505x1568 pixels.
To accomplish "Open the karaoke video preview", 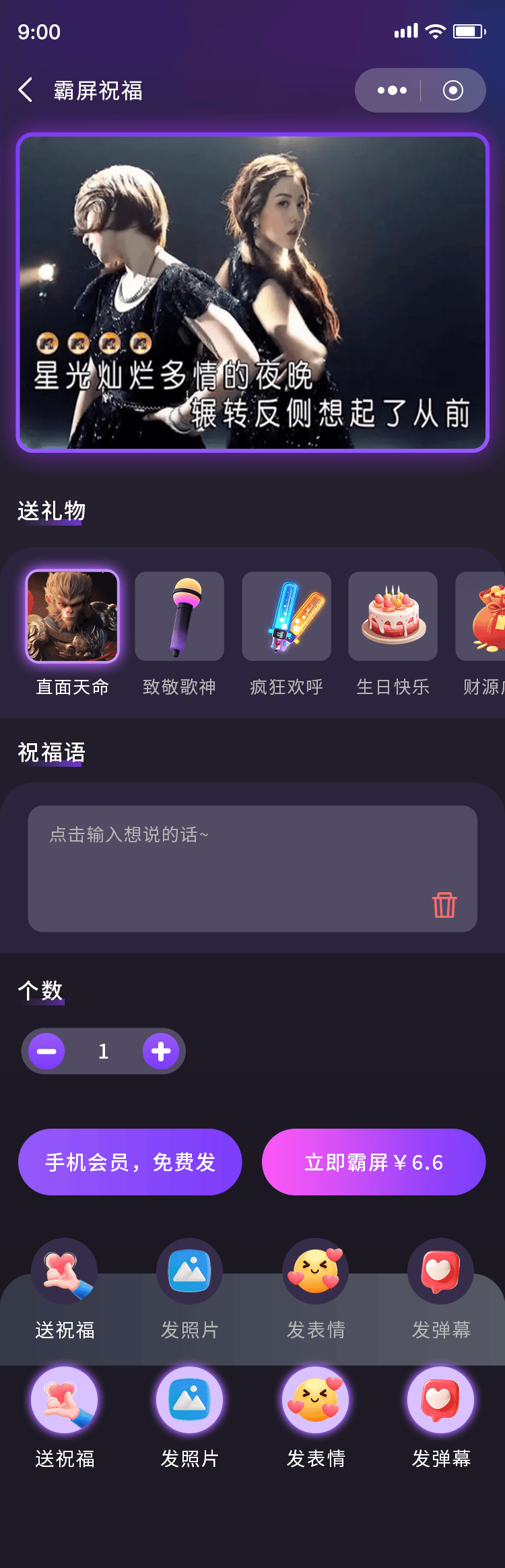I will [252, 292].
